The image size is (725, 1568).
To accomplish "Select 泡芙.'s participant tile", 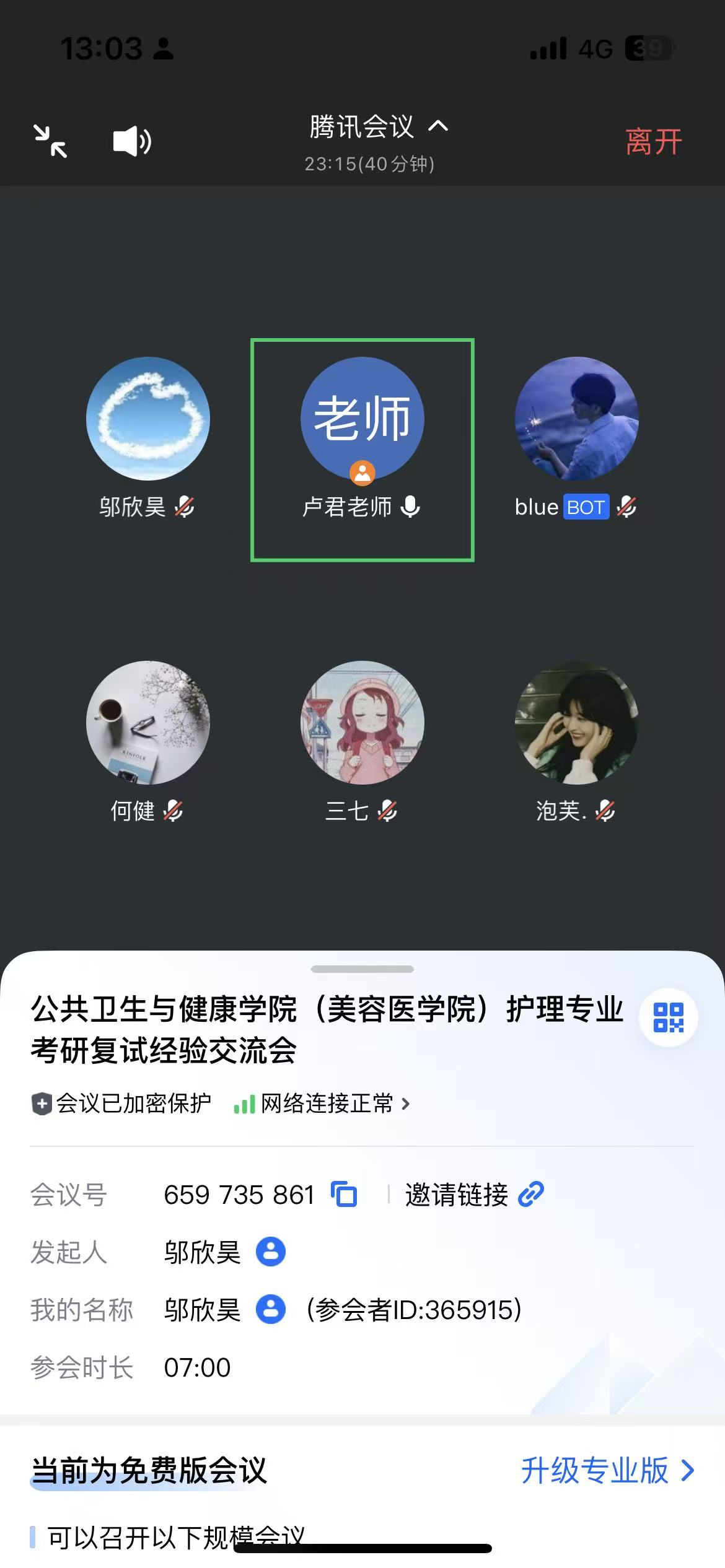I will (x=576, y=723).
